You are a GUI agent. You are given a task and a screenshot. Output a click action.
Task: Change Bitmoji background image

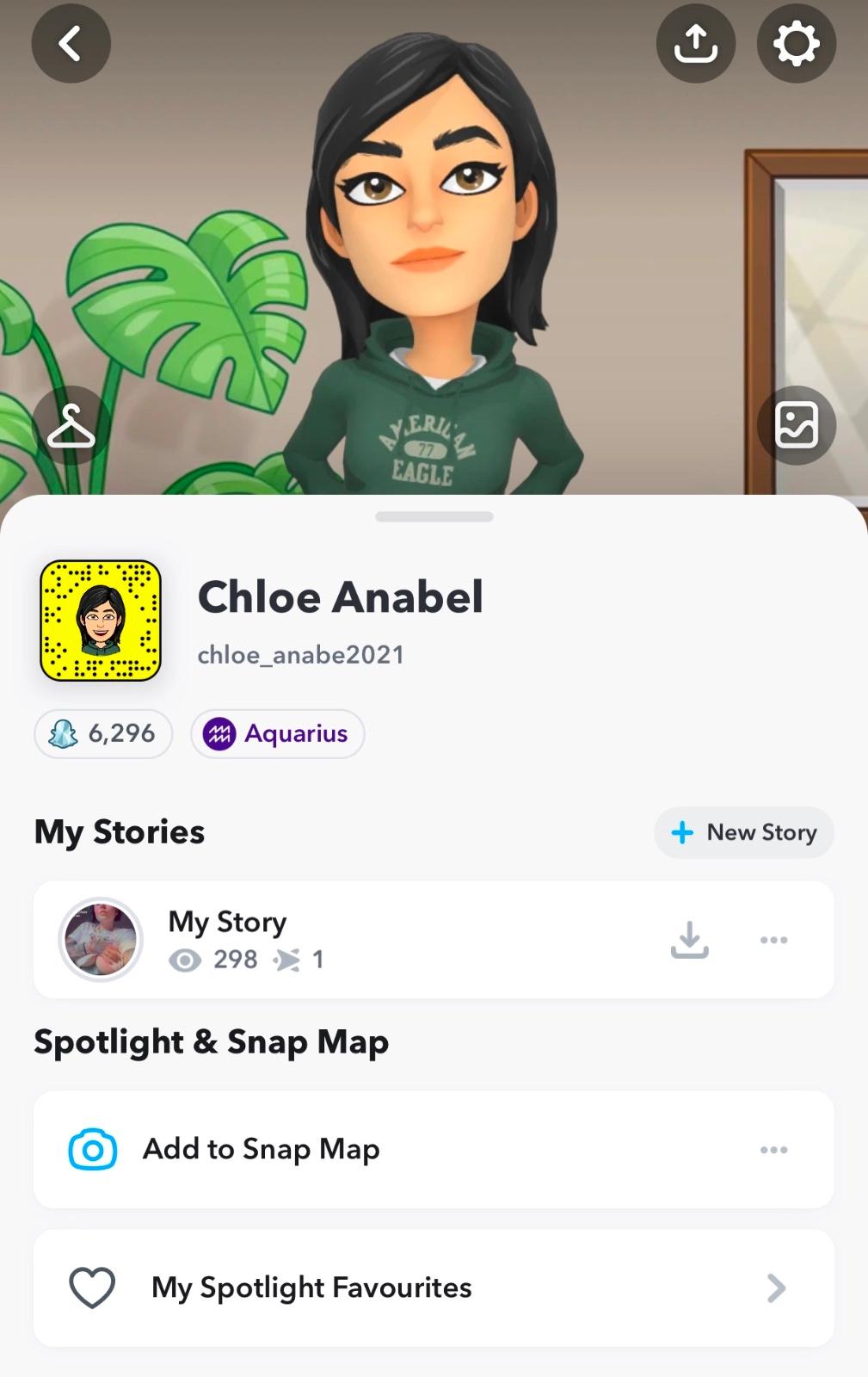796,426
